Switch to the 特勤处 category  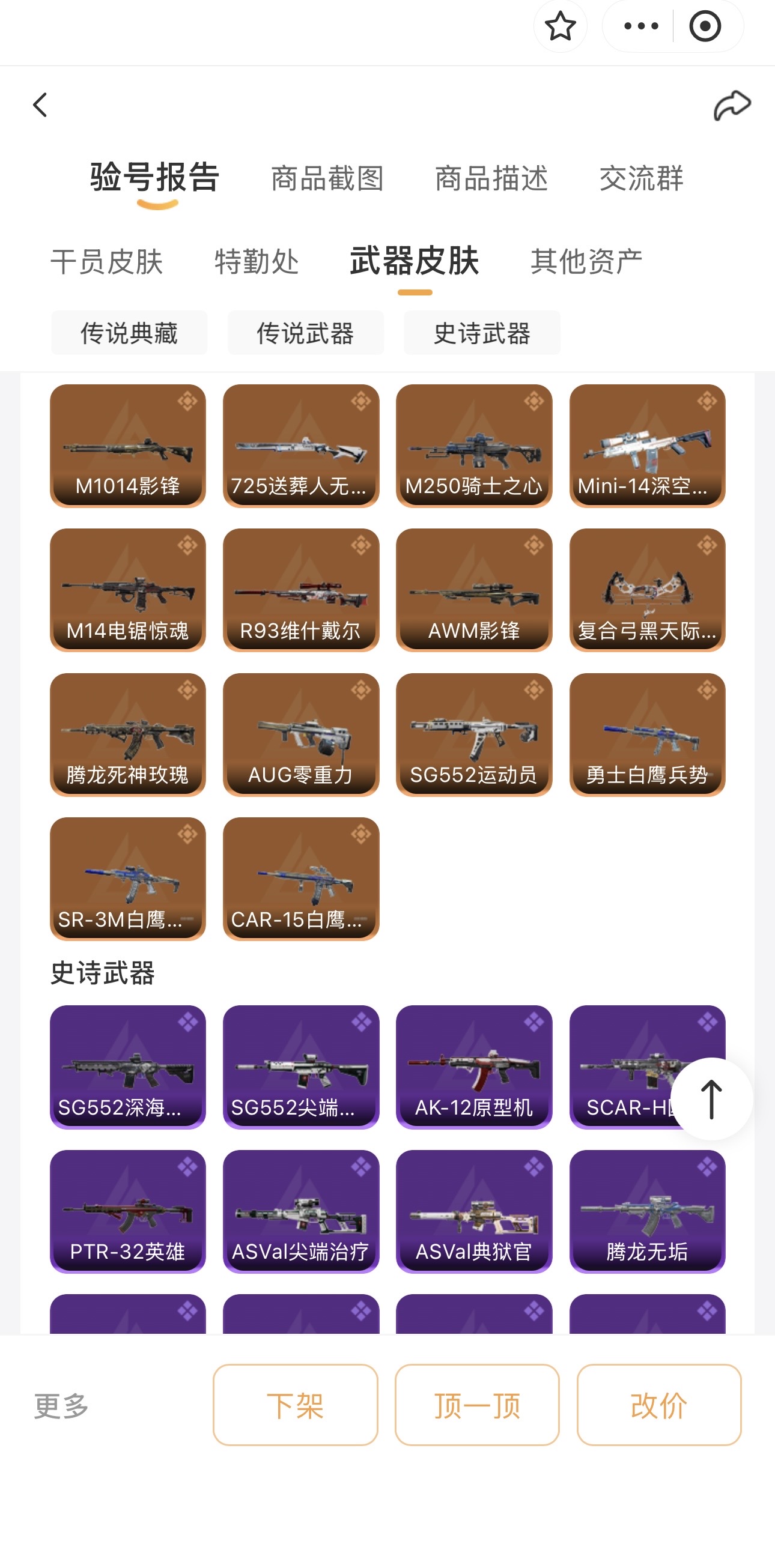pos(257,262)
